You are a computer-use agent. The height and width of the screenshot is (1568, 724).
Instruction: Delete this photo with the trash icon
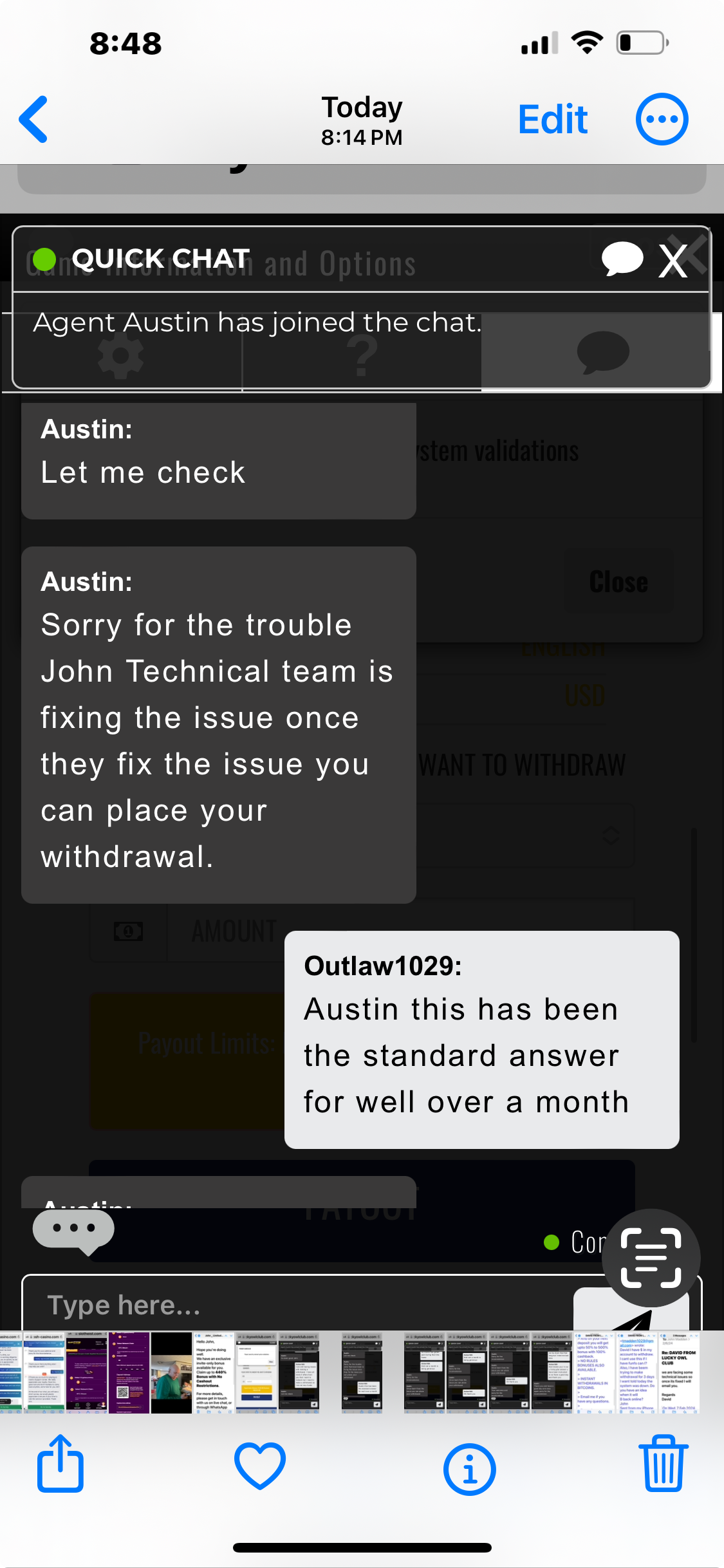tap(664, 1464)
